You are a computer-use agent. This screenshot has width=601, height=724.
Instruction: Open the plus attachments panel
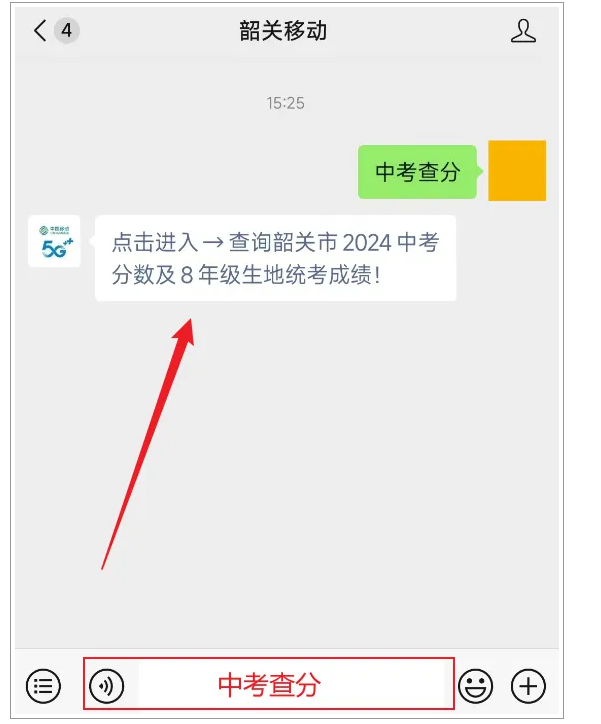(528, 686)
